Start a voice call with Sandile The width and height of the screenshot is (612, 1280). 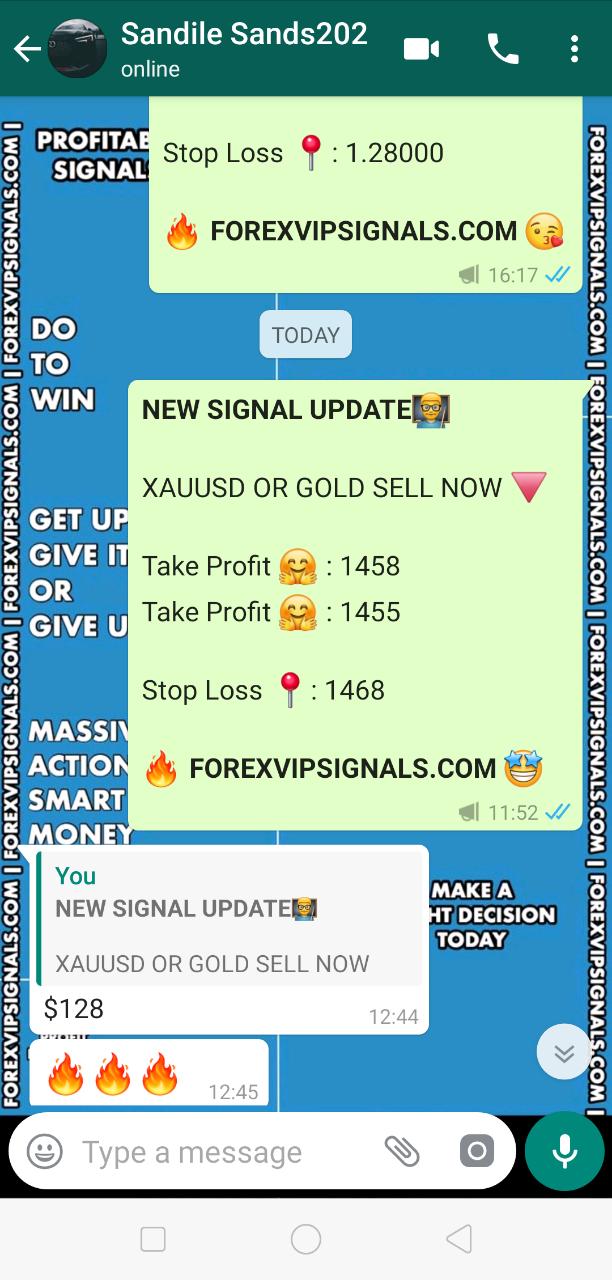(x=502, y=49)
